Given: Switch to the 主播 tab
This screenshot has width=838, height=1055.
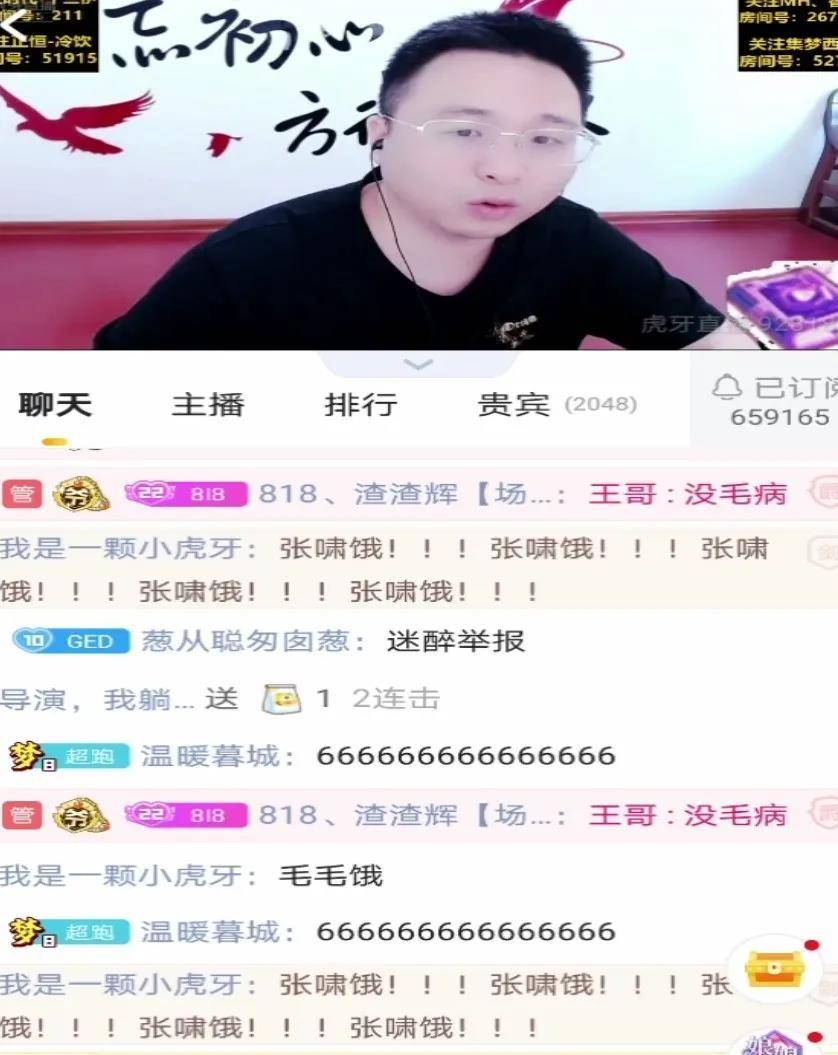Looking at the screenshot, I should 208,405.
